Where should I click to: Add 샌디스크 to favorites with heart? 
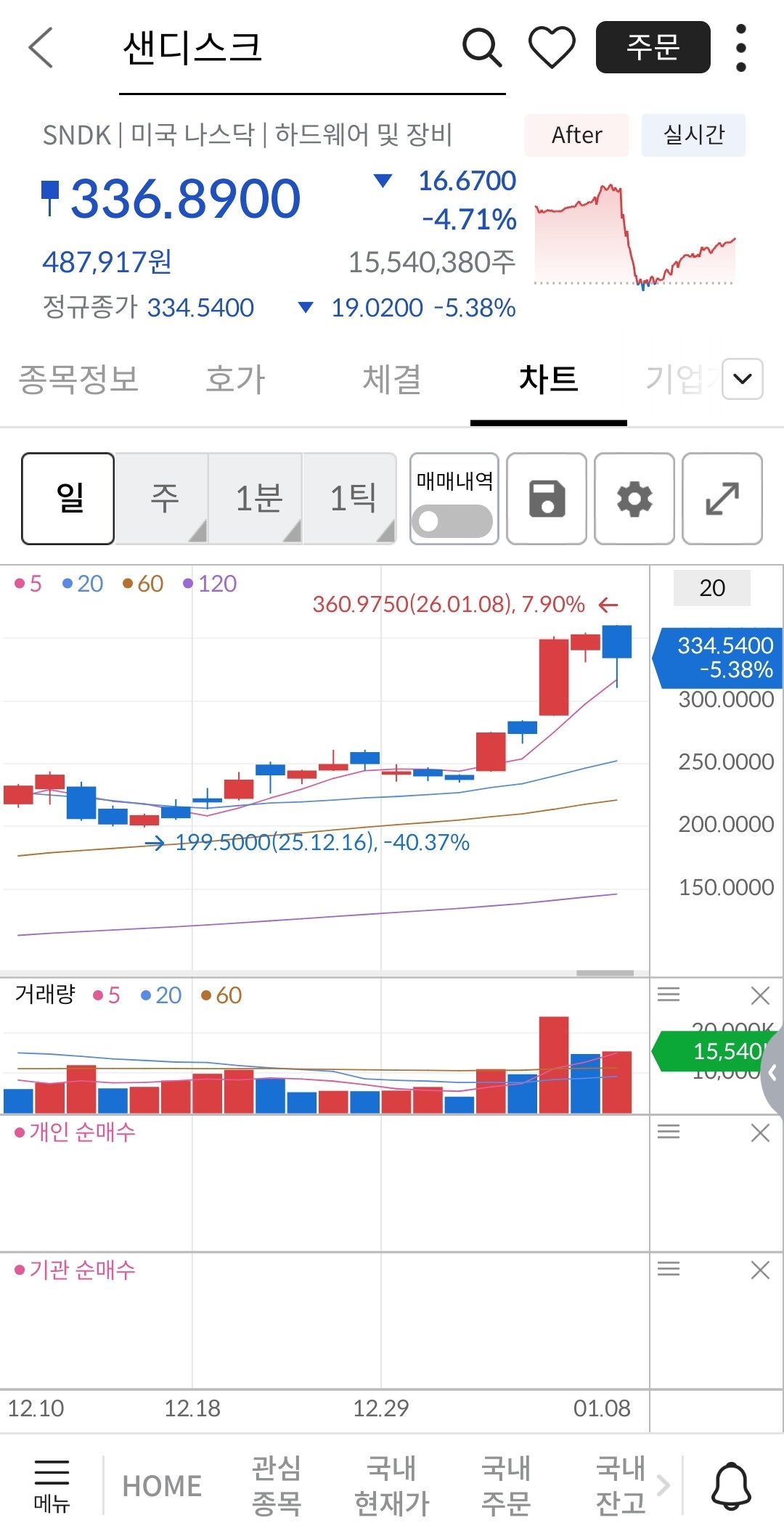click(552, 47)
